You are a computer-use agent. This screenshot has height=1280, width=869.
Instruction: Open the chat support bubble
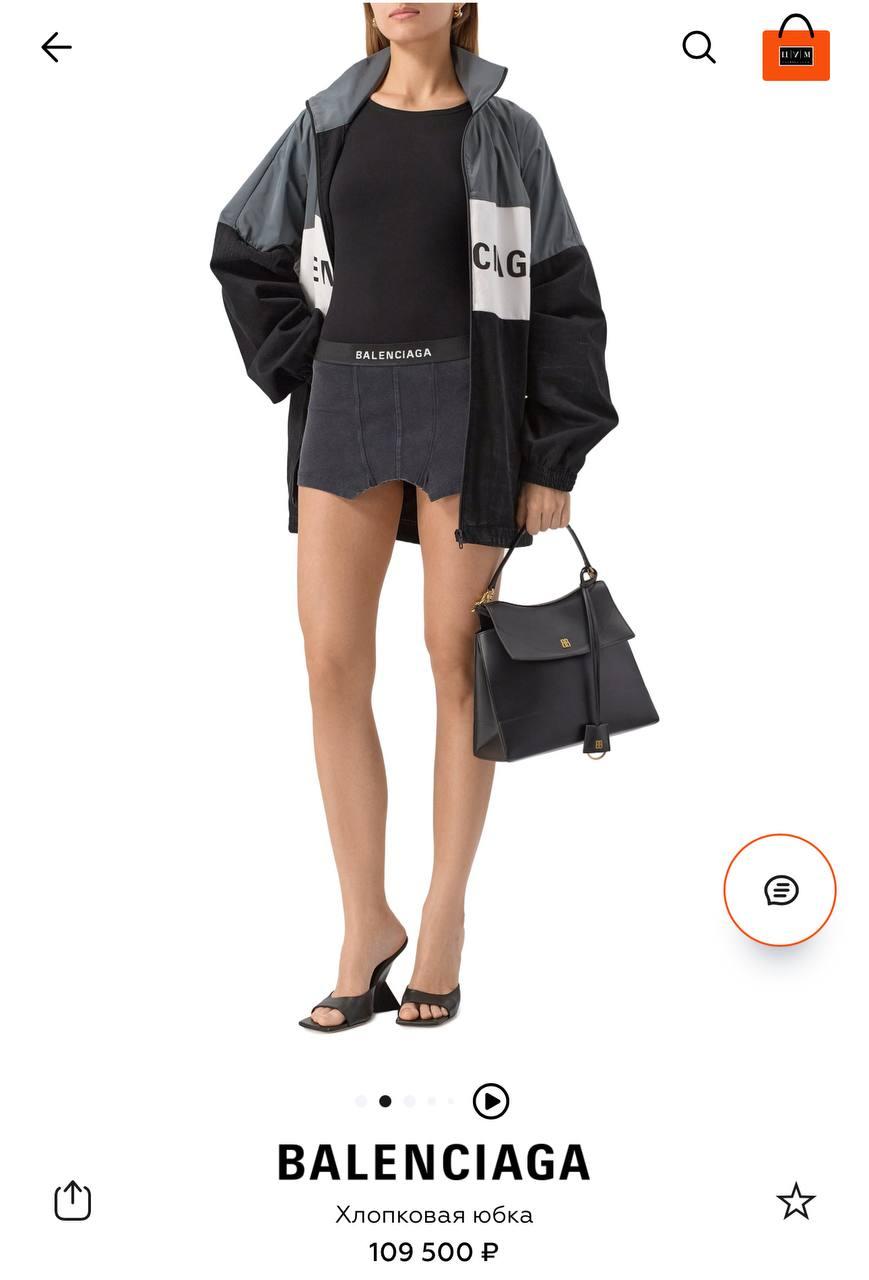tap(780, 890)
